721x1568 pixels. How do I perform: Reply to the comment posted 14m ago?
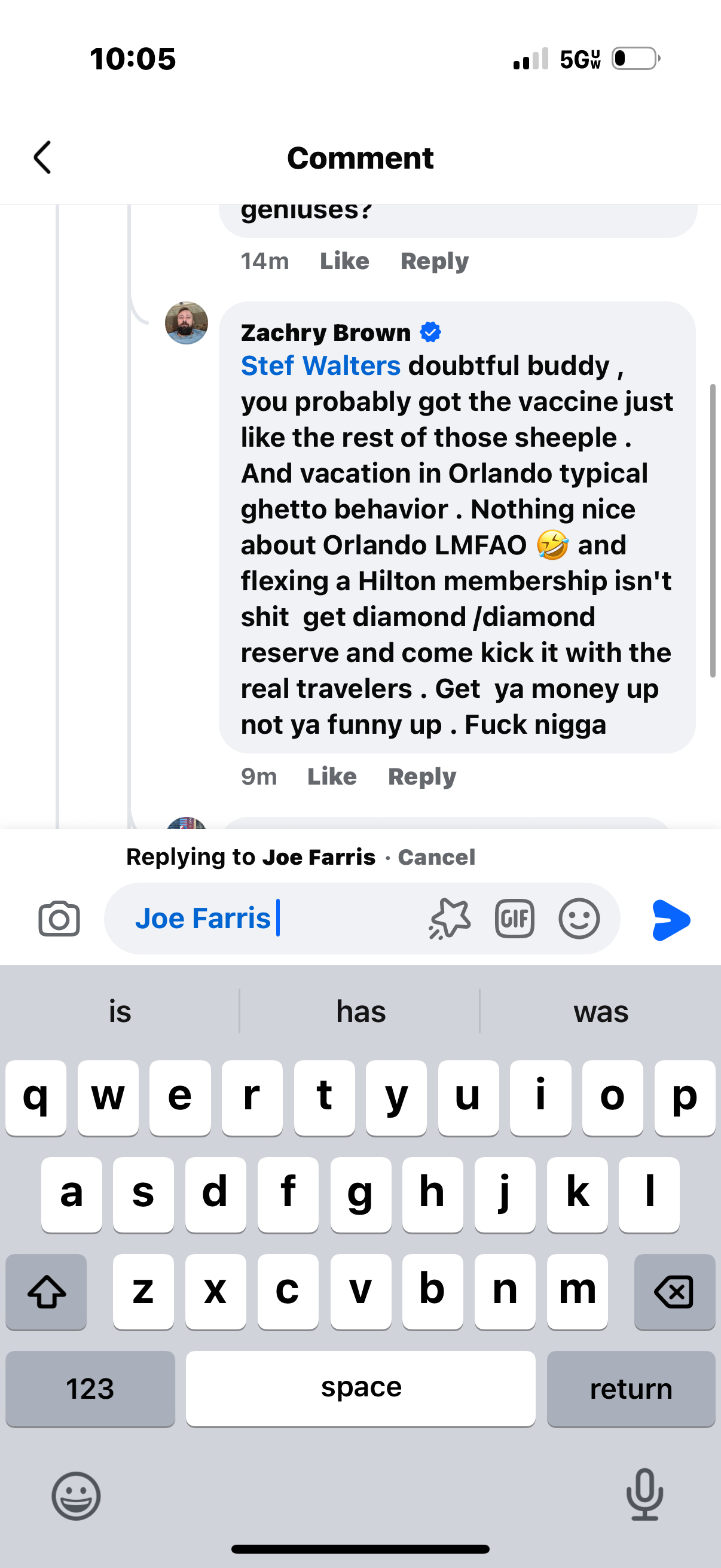[x=435, y=261]
